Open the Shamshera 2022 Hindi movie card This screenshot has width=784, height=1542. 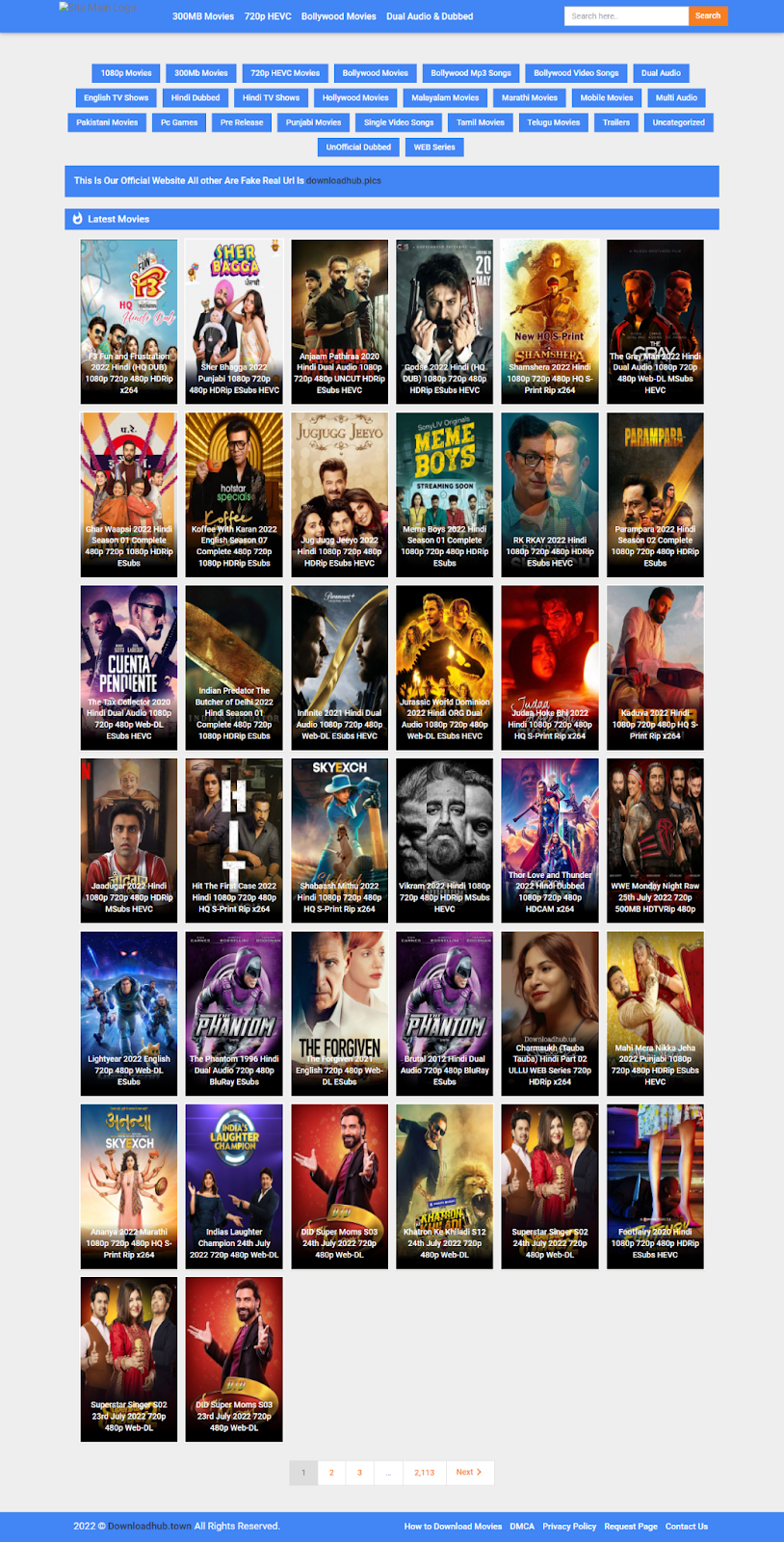550,321
